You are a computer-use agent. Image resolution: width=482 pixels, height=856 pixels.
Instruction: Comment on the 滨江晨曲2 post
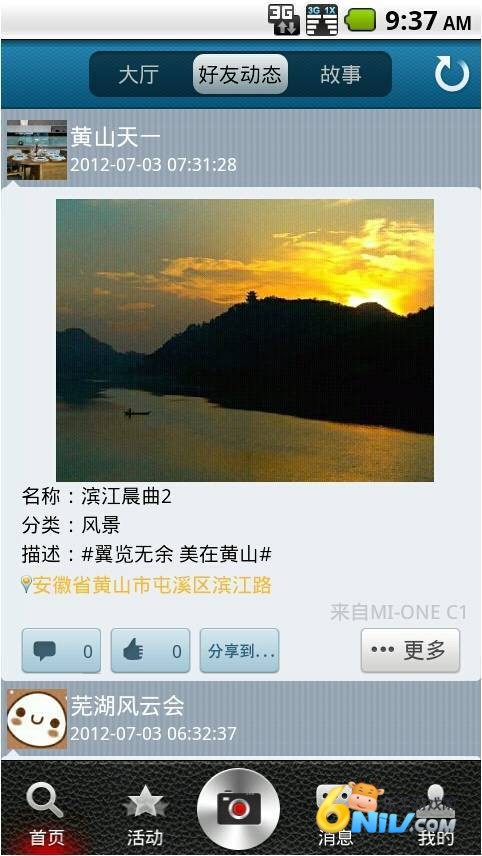coord(61,651)
